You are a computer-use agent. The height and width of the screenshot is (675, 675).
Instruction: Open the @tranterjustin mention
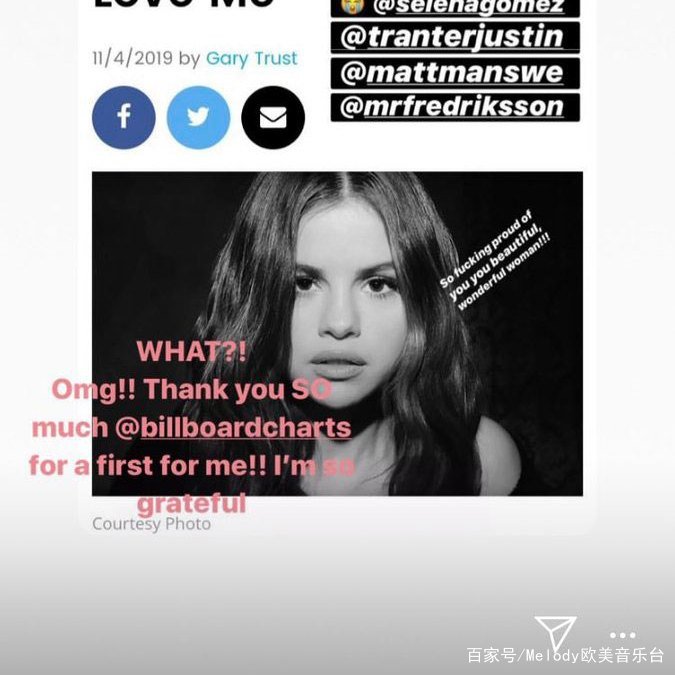point(456,38)
